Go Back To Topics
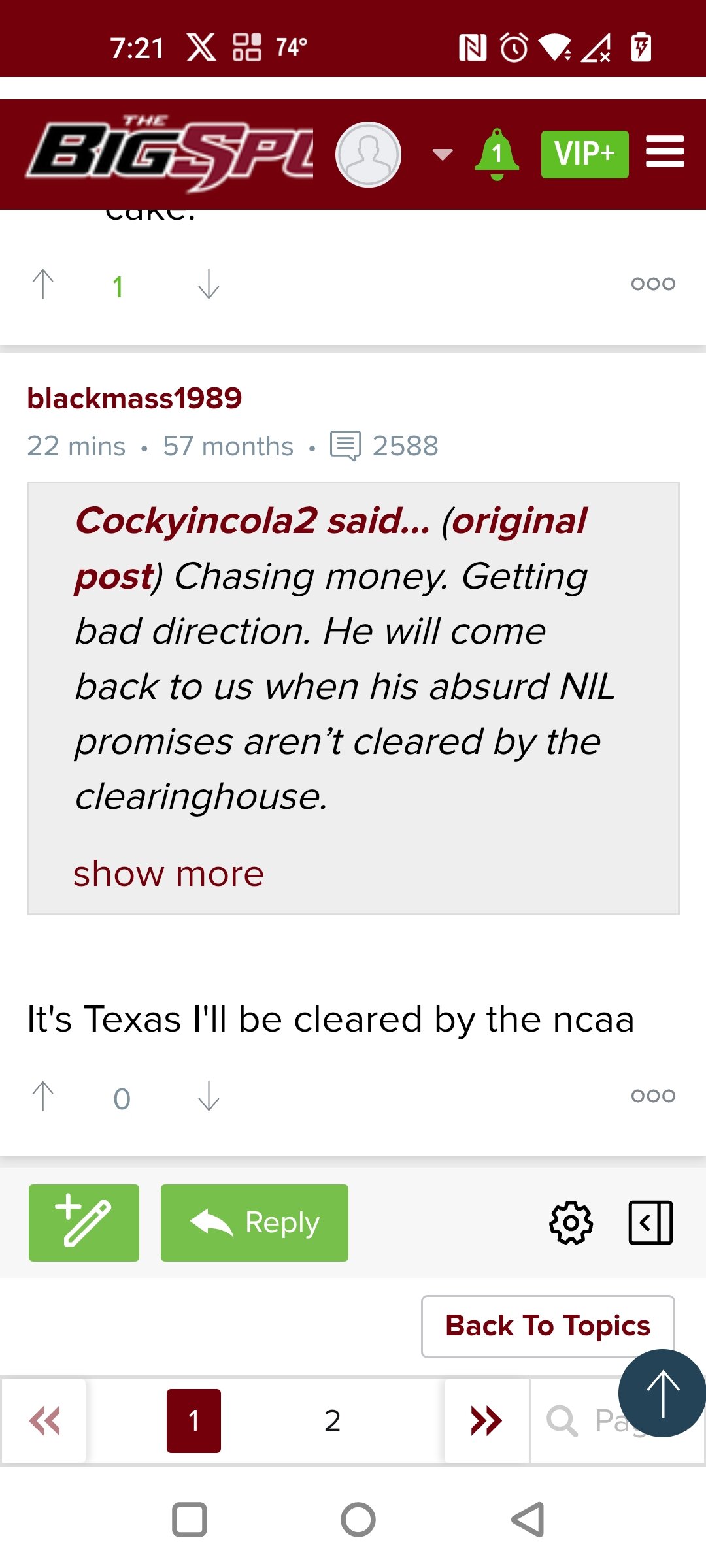Image resolution: width=706 pixels, height=1568 pixels. tap(548, 1326)
